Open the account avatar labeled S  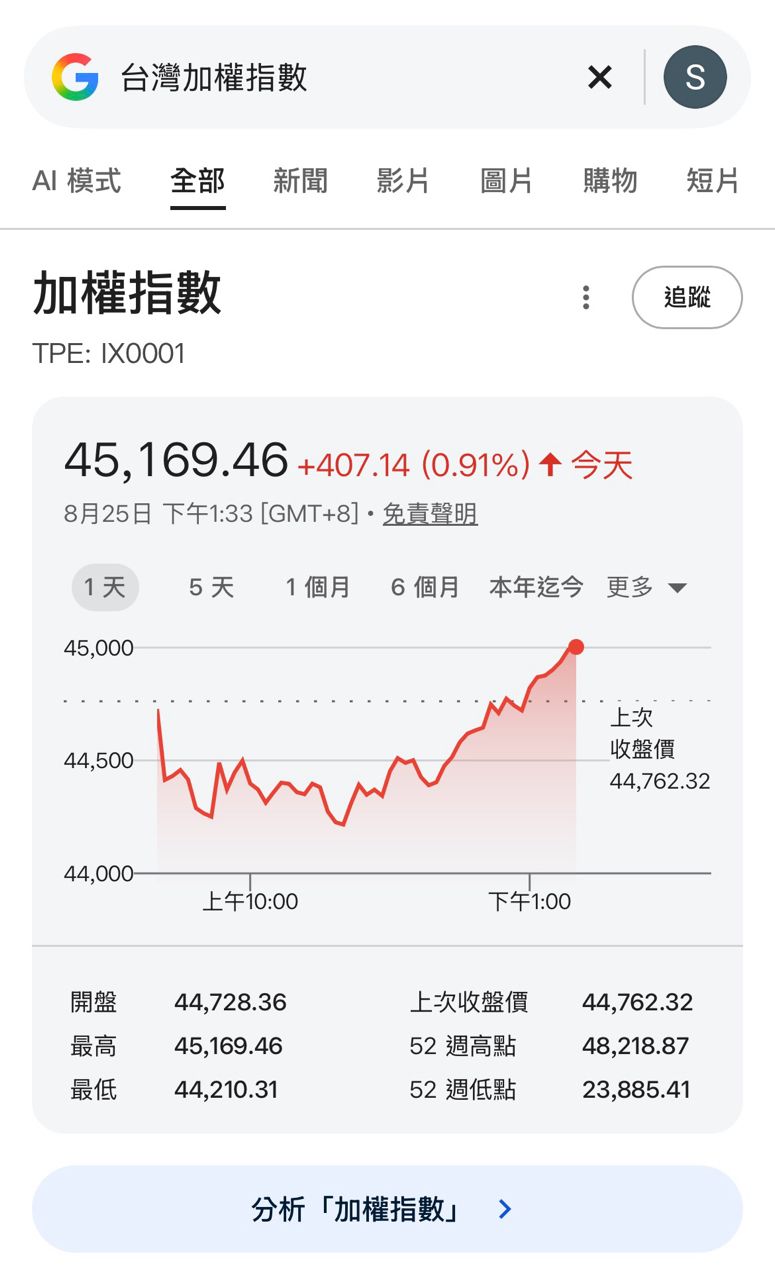[x=695, y=77]
